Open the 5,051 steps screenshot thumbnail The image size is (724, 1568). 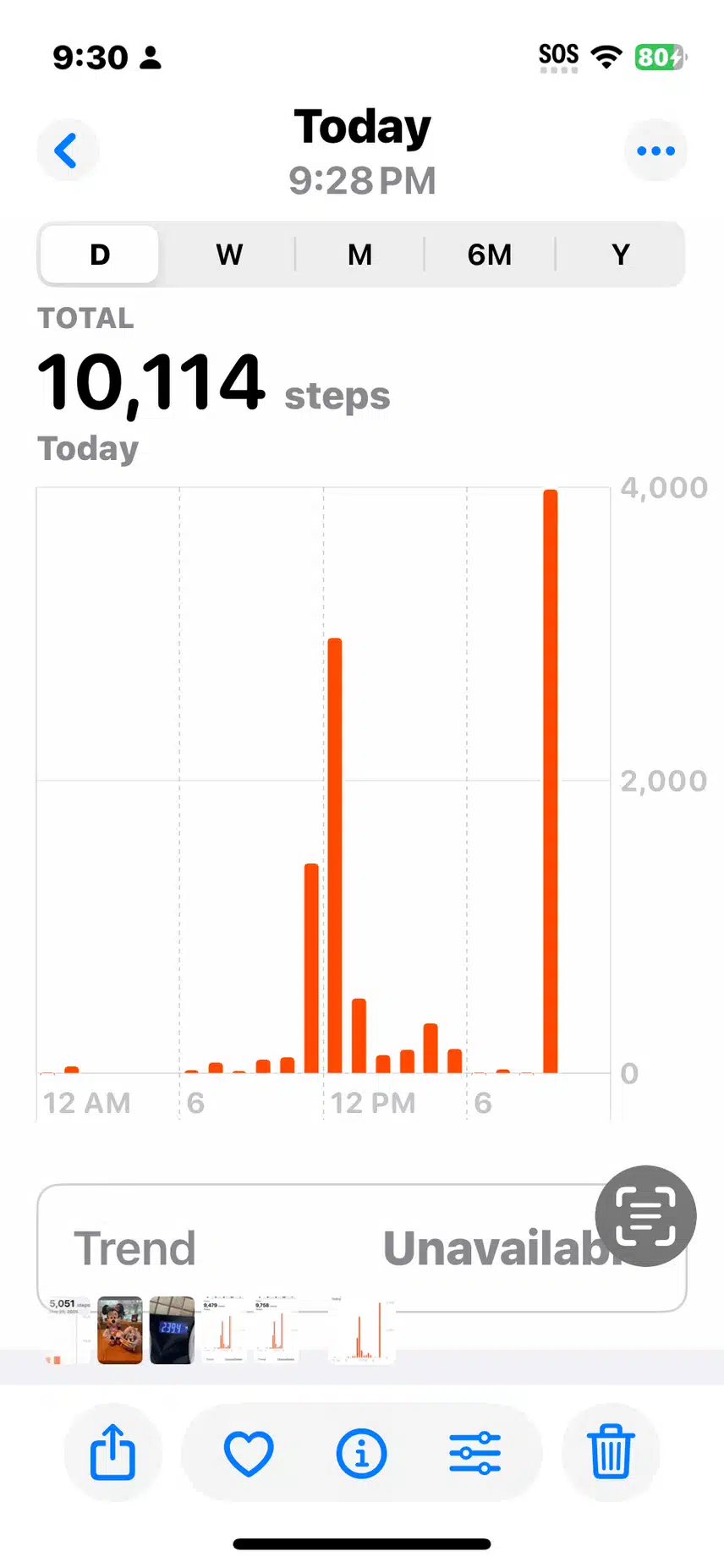tap(68, 1330)
